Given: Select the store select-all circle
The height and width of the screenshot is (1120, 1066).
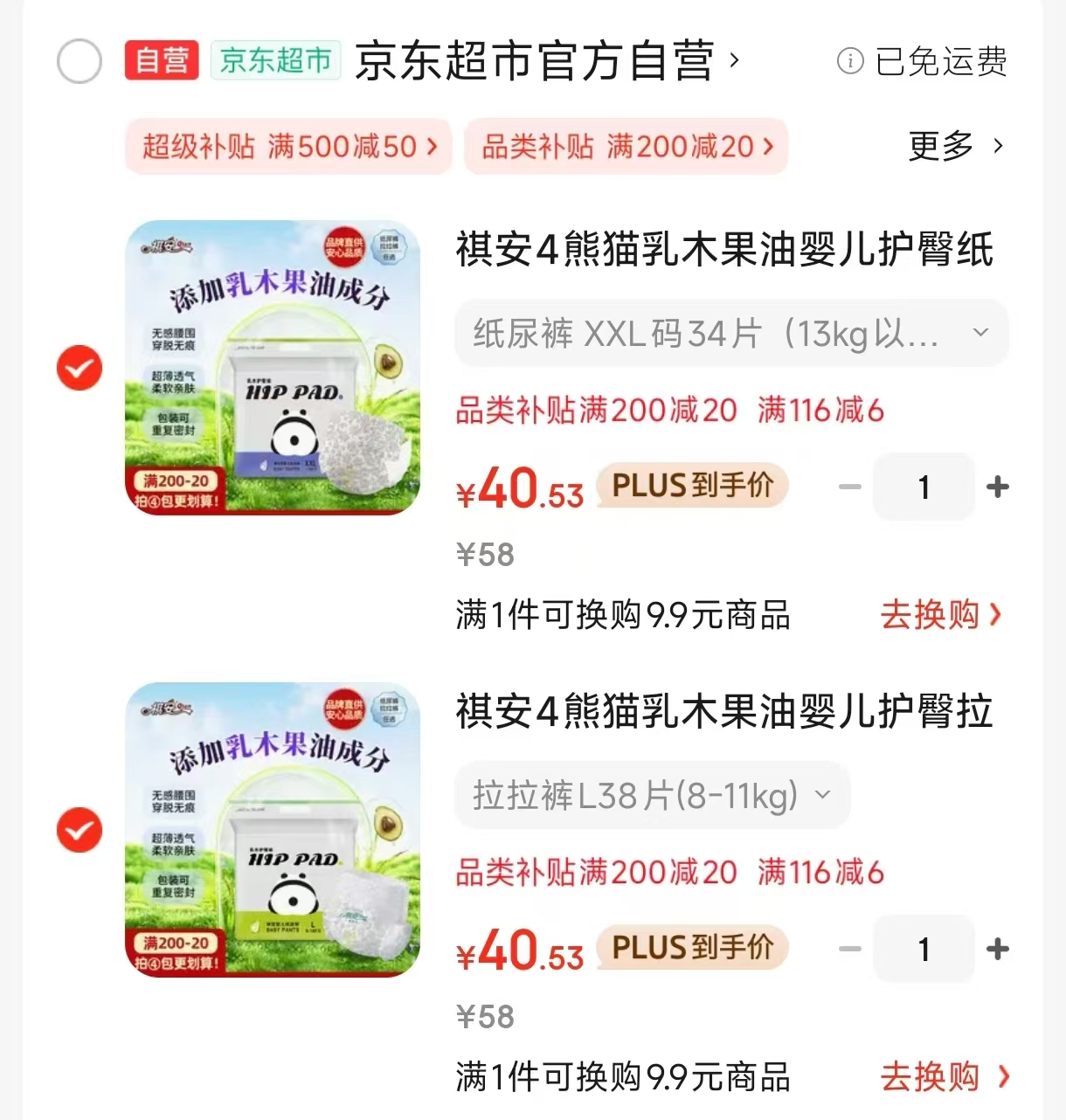Looking at the screenshot, I should click(x=80, y=61).
